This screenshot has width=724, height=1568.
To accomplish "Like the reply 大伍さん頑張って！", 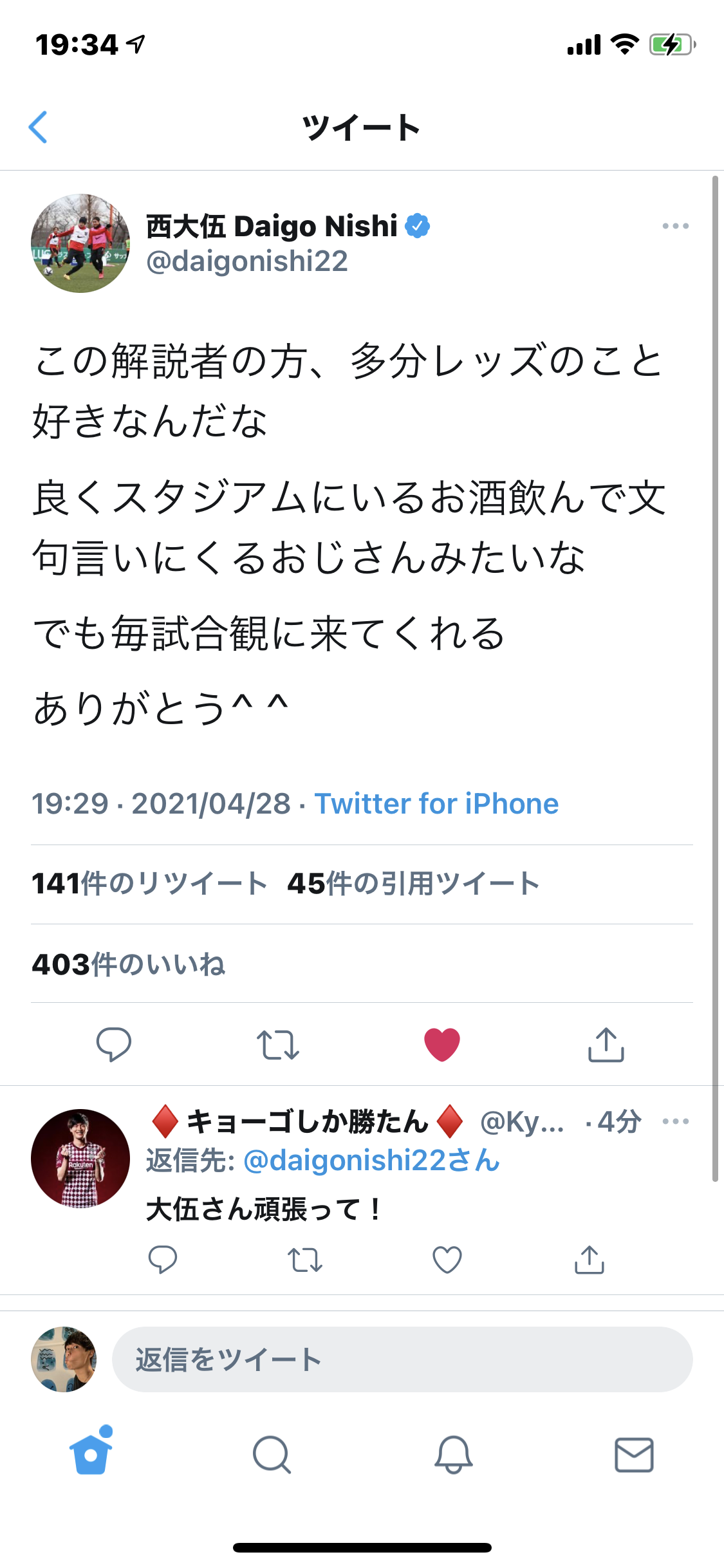I will (447, 1260).
